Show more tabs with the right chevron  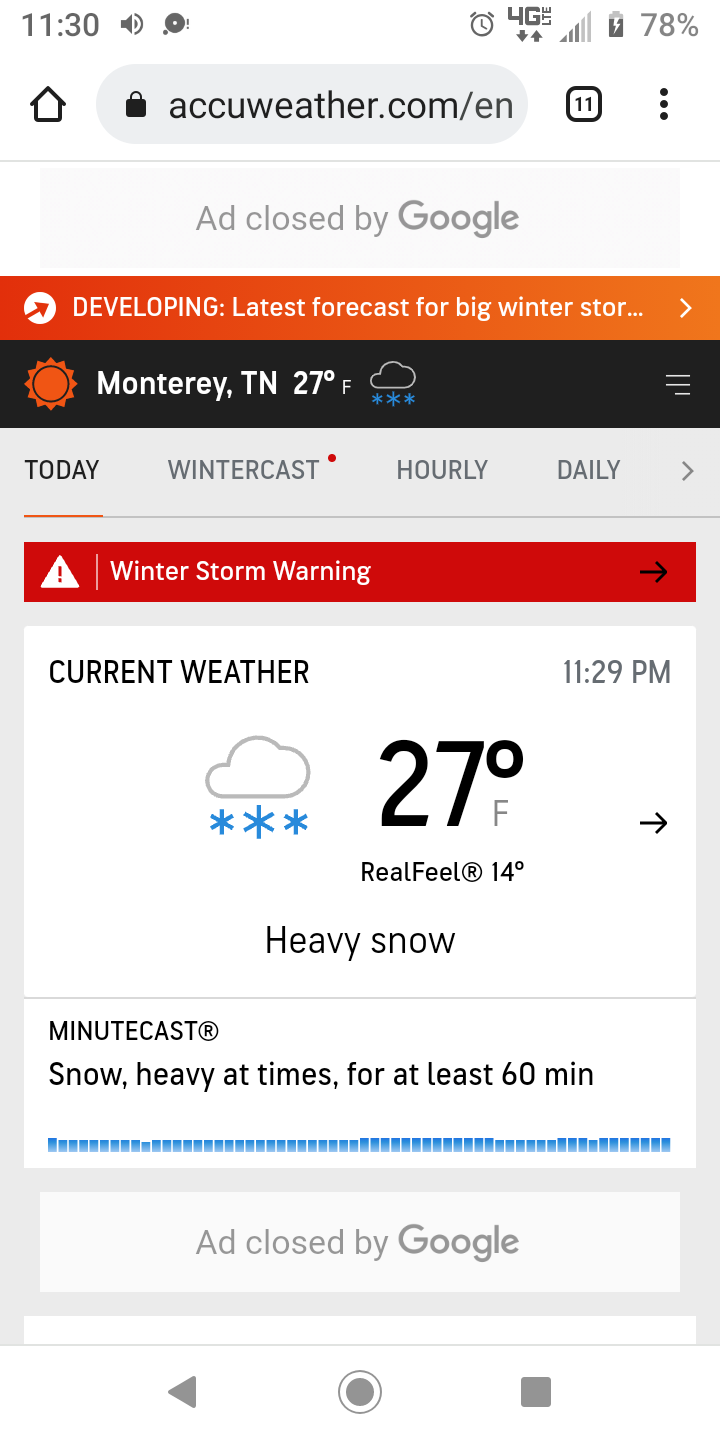pyautogui.click(x=687, y=471)
